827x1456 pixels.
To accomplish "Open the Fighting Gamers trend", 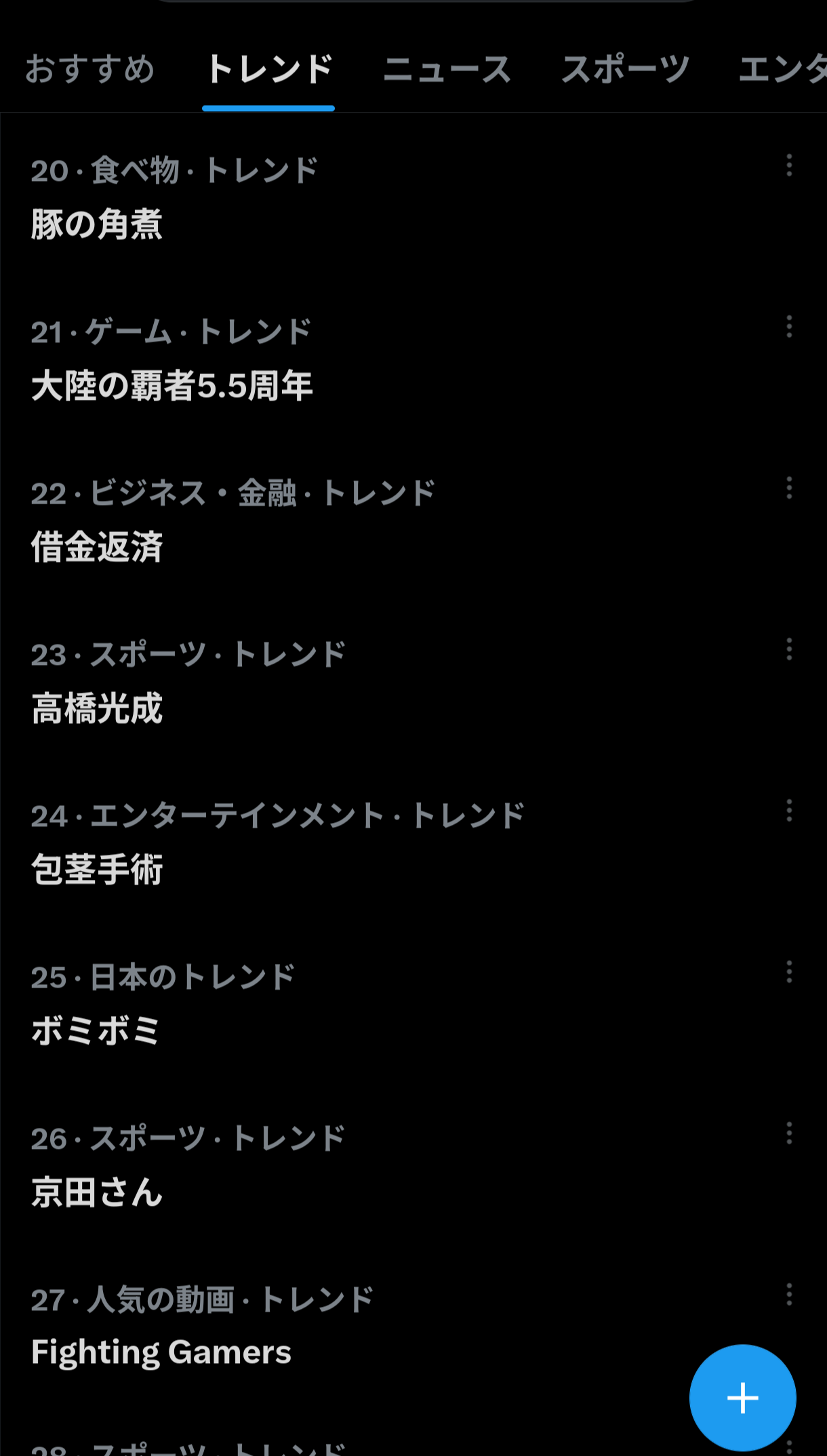I will click(161, 1352).
